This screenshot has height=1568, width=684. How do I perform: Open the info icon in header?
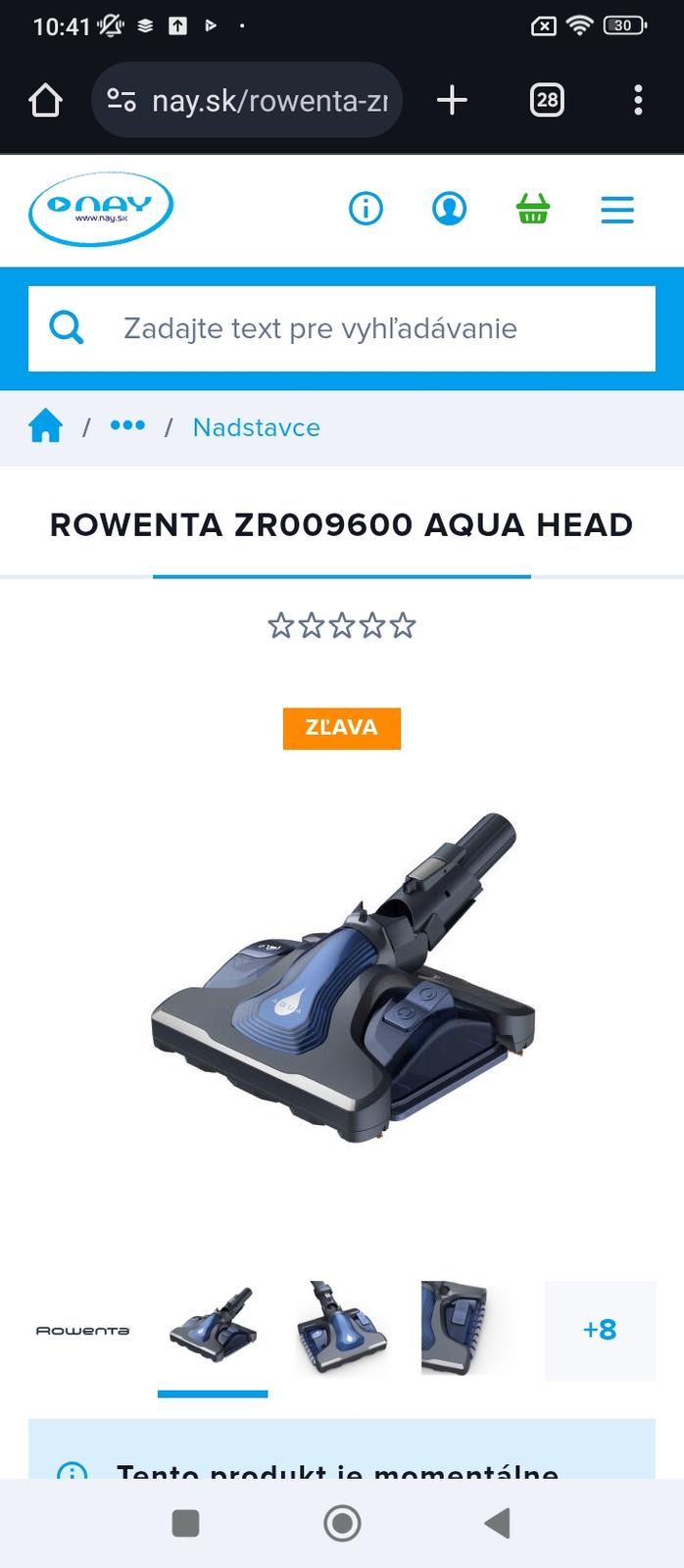[366, 209]
